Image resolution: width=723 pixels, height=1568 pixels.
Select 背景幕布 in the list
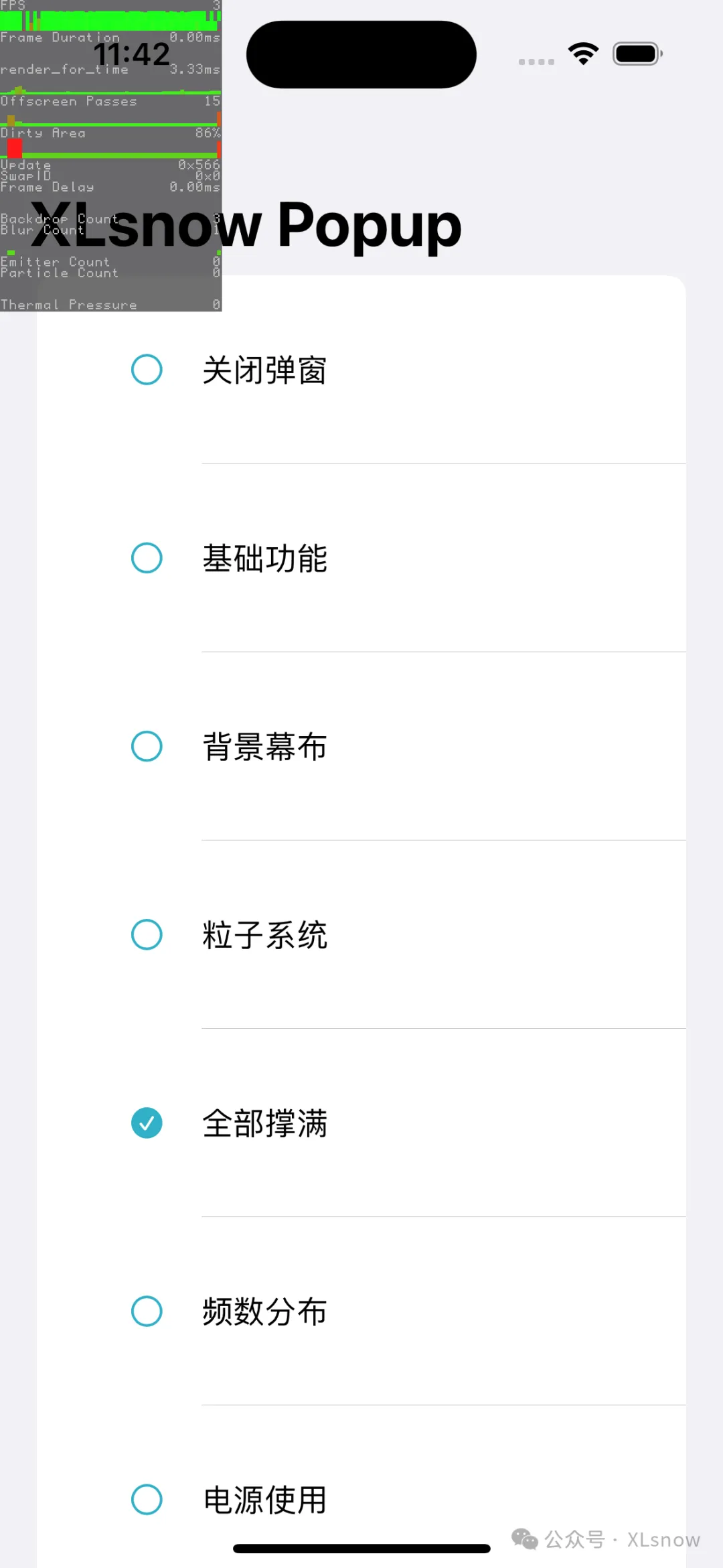pyautogui.click(x=361, y=746)
